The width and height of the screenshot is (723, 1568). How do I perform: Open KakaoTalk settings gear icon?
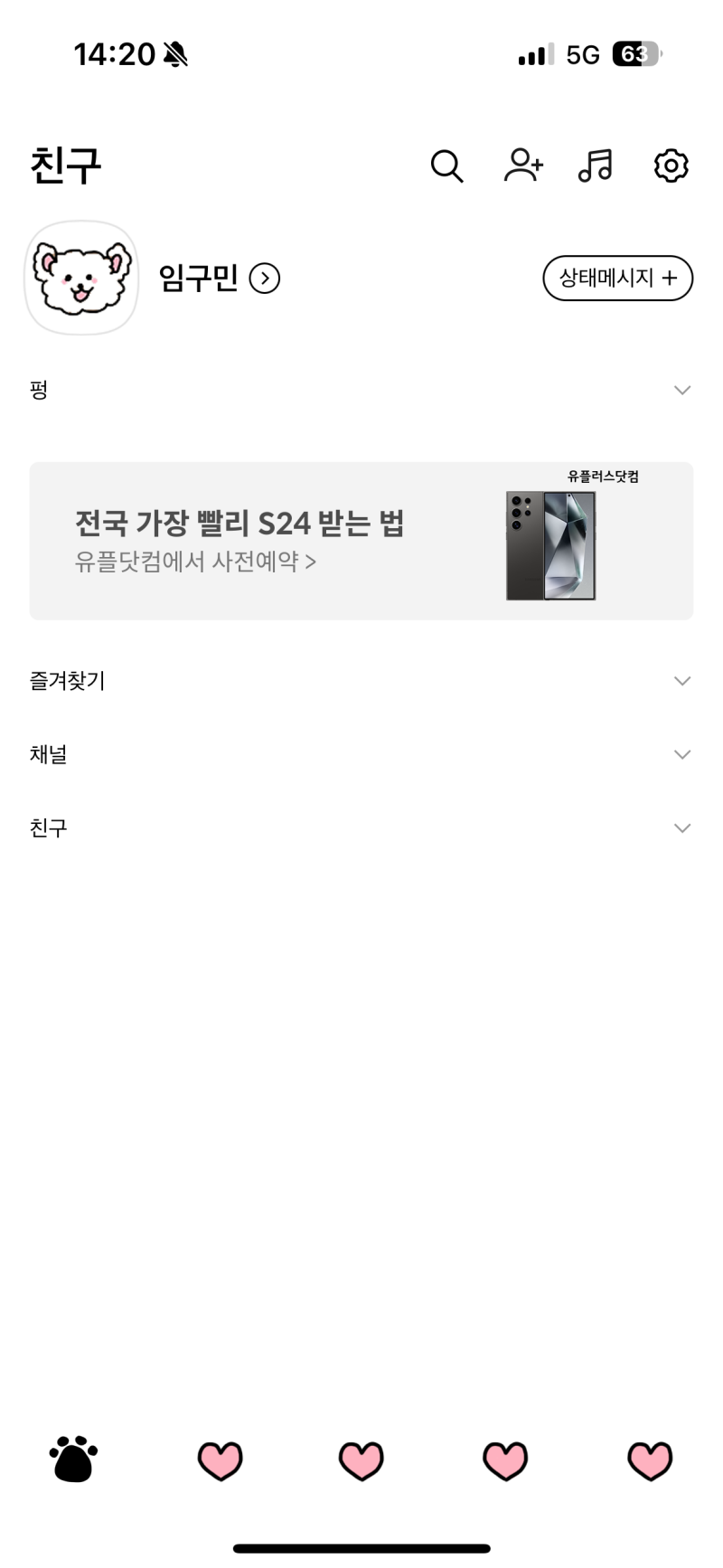(671, 165)
